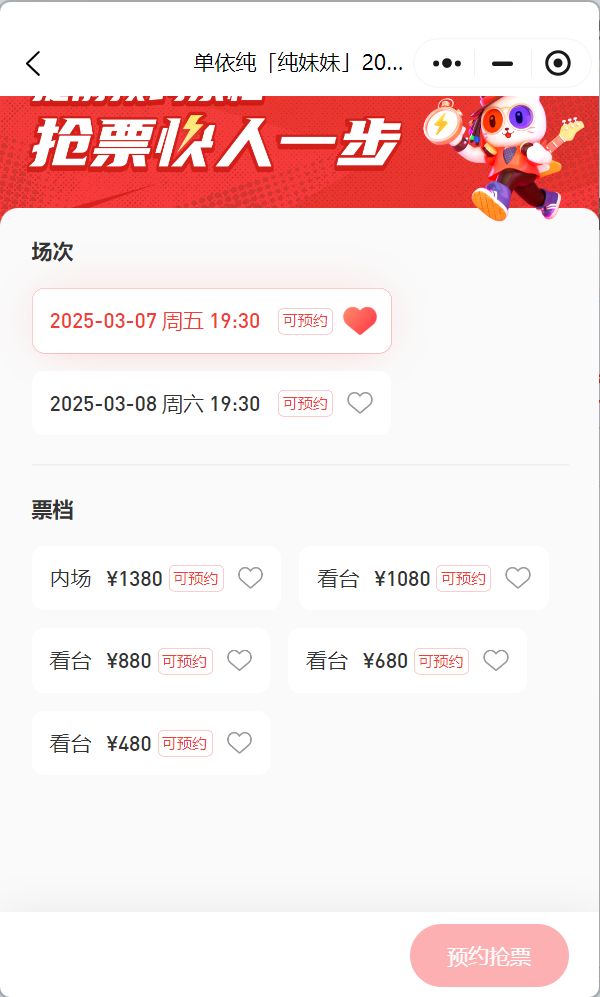Like the 看台 ¥680 tier heart
Image resolution: width=600 pixels, height=997 pixels.
tap(496, 661)
